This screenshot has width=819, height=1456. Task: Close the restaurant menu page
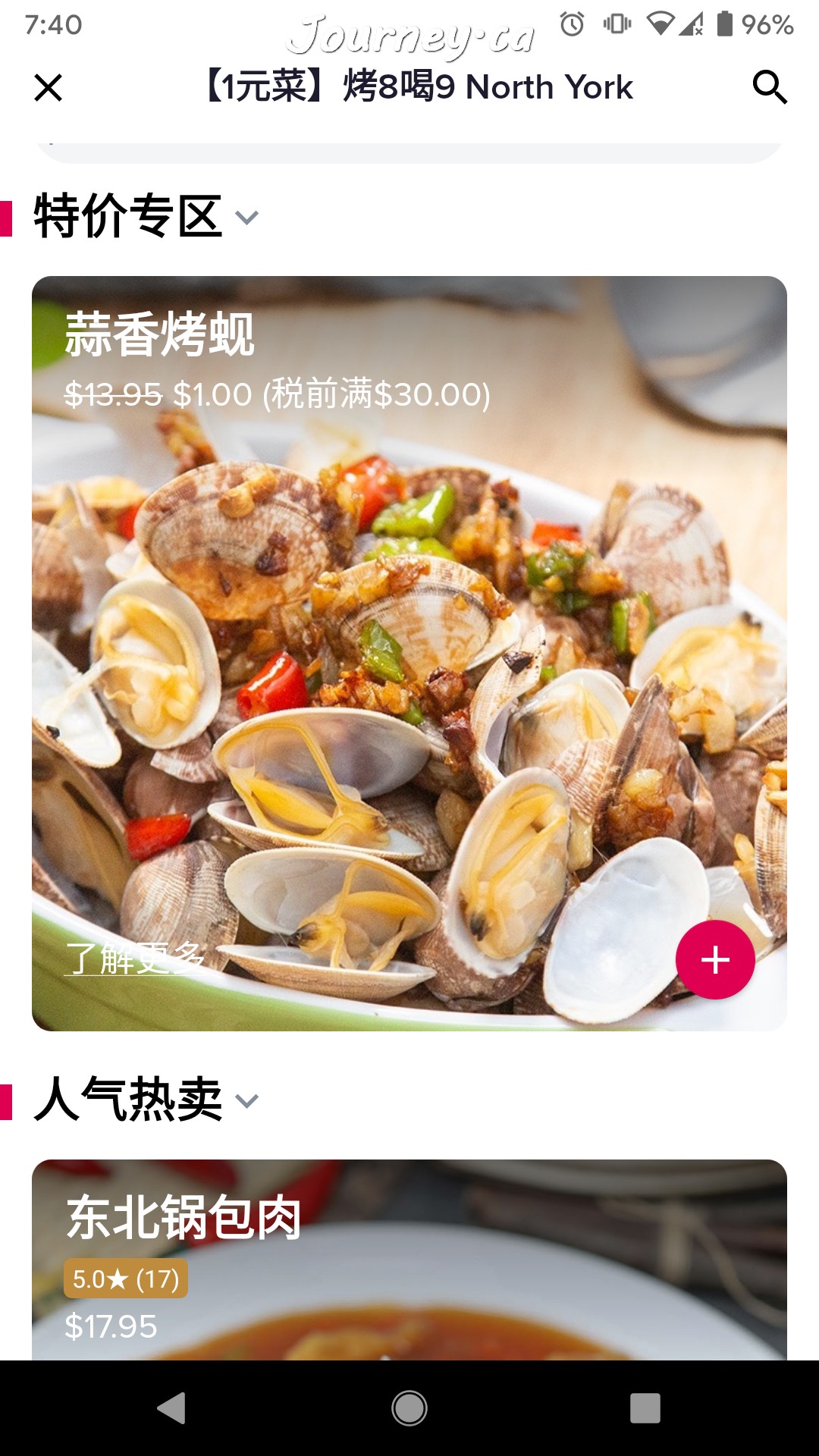point(48,87)
